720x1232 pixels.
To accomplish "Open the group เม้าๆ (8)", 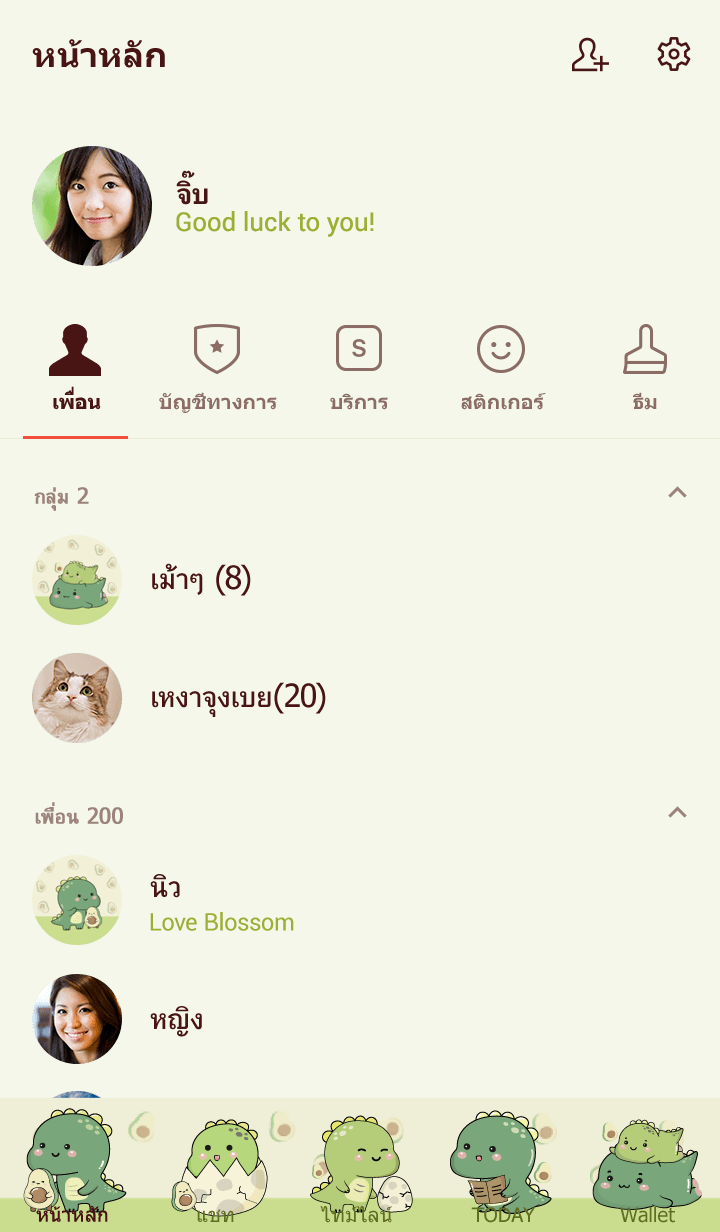I will [x=200, y=579].
